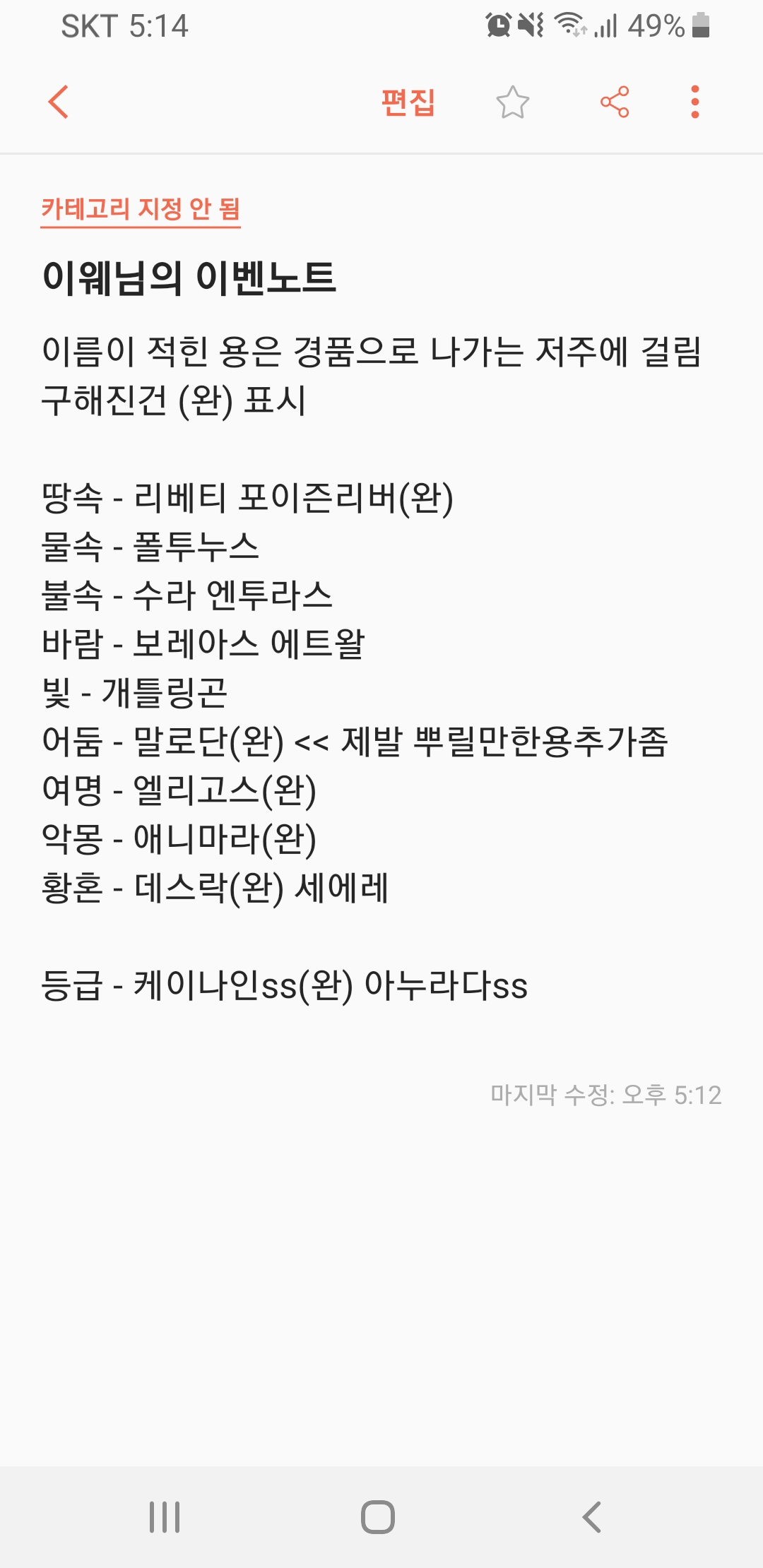Go to the home screen
Viewport: 763px width, 1568px height.
point(378,1516)
